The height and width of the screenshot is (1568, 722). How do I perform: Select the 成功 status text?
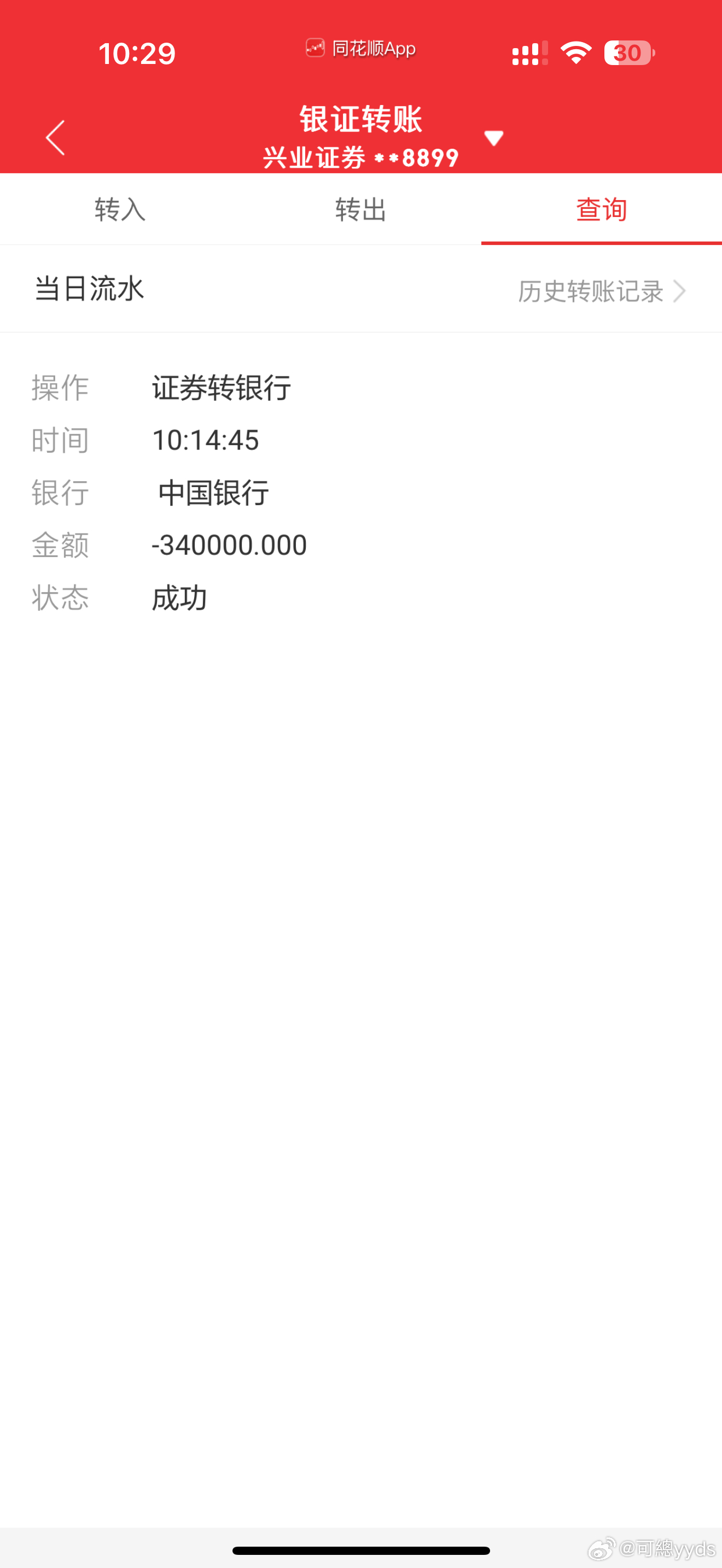[x=179, y=597]
